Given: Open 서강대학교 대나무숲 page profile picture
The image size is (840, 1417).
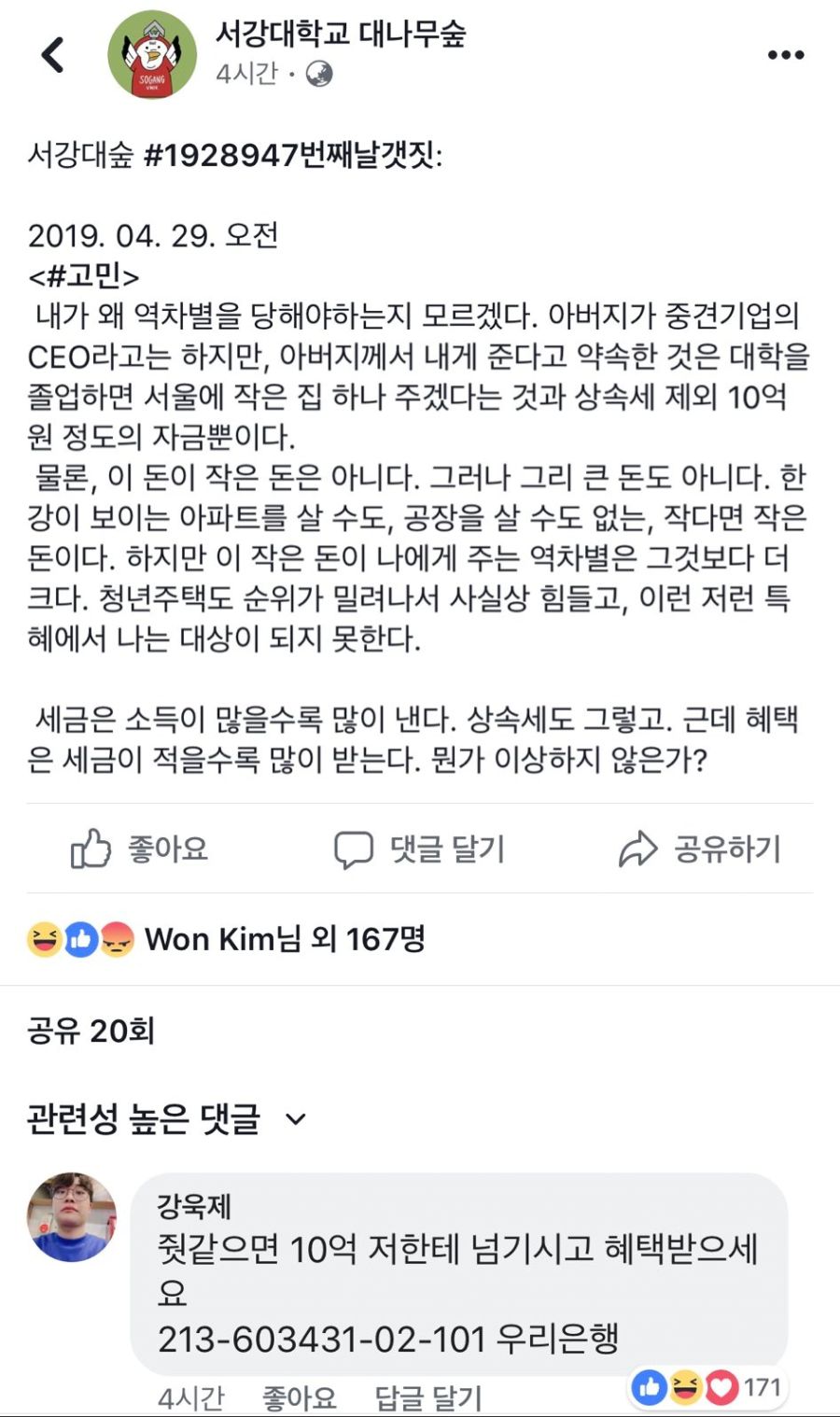Looking at the screenshot, I should pos(152,54).
